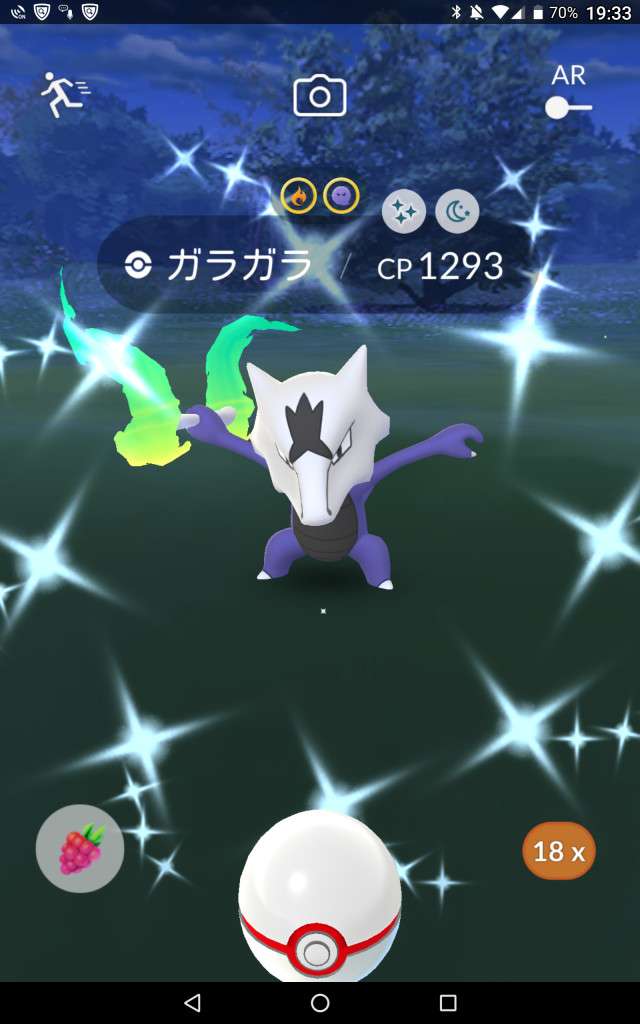The height and width of the screenshot is (1024, 640).
Task: Go to the Android home screen
Action: [320, 1002]
